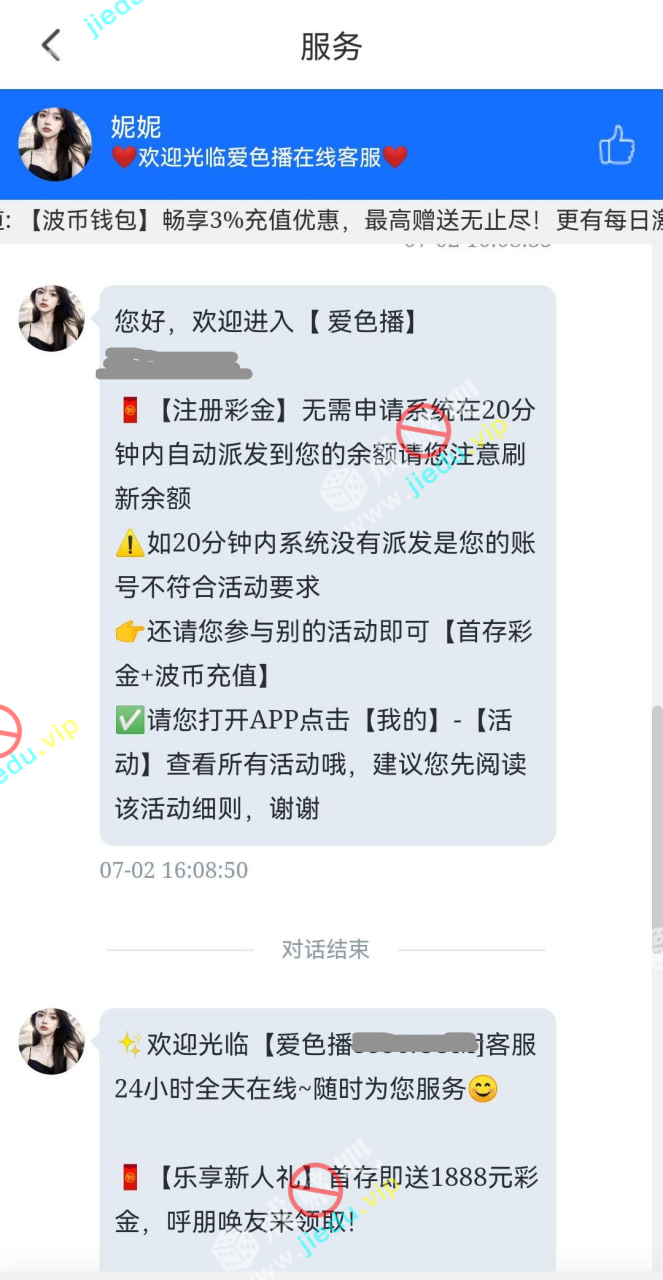663x1280 pixels.
Task: Go back from the 服务 screen
Action: click(x=51, y=45)
